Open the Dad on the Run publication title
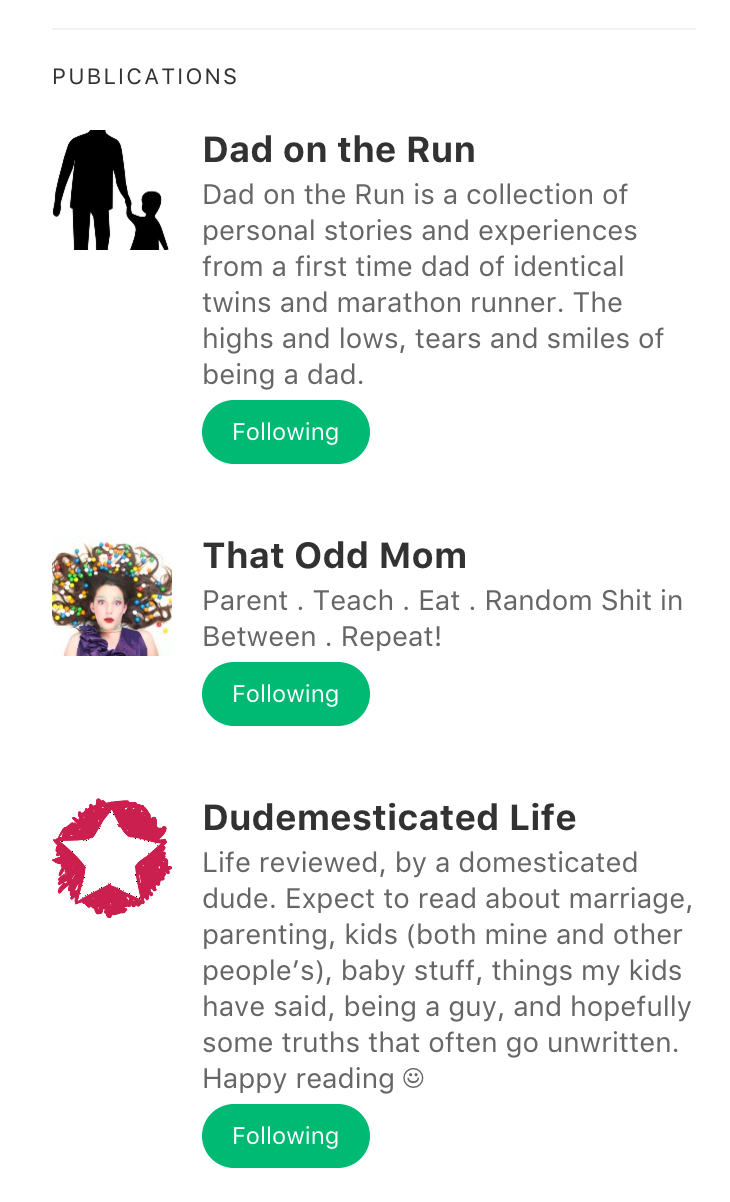This screenshot has height=1202, width=730. click(x=339, y=149)
